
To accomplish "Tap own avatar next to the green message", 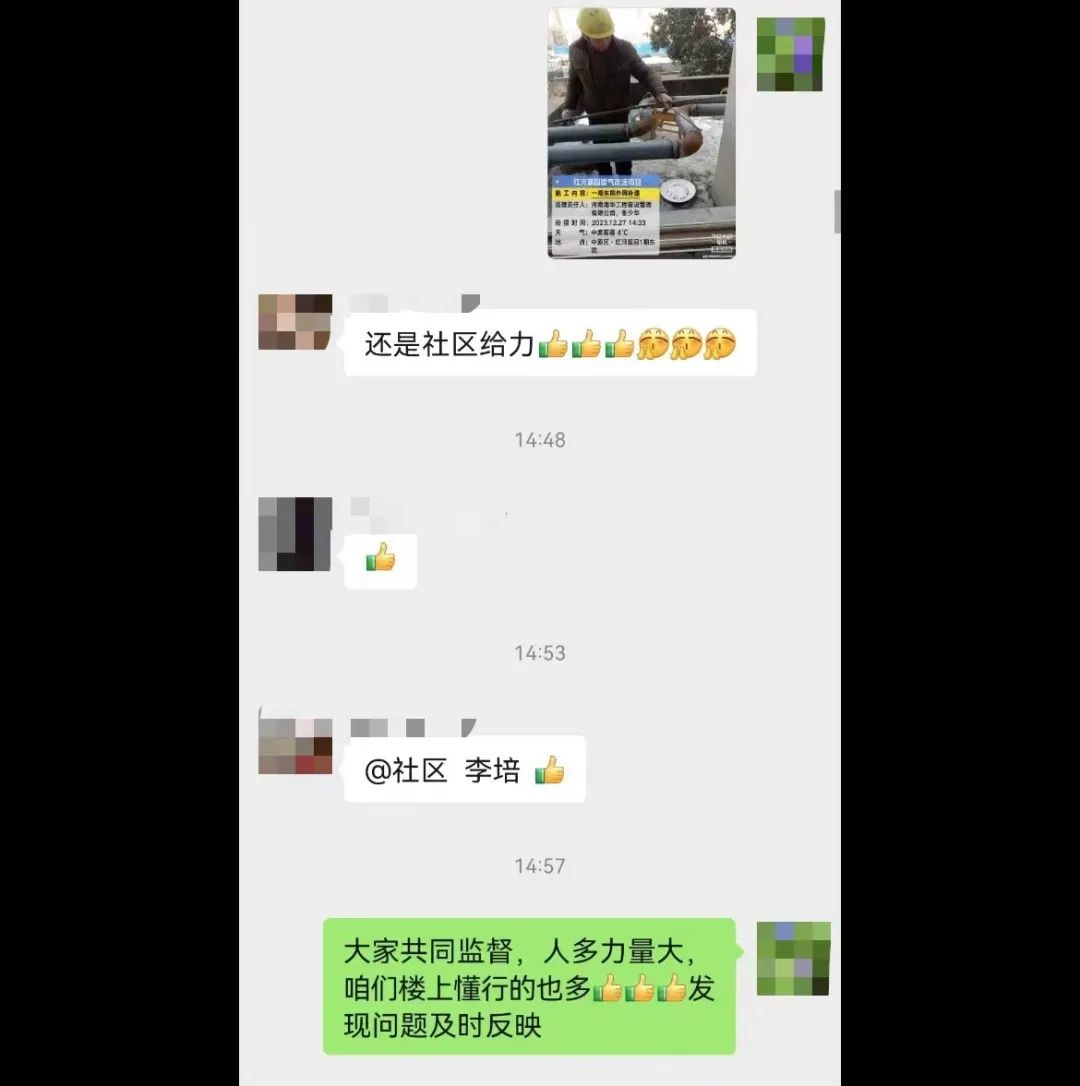I will 793,958.
